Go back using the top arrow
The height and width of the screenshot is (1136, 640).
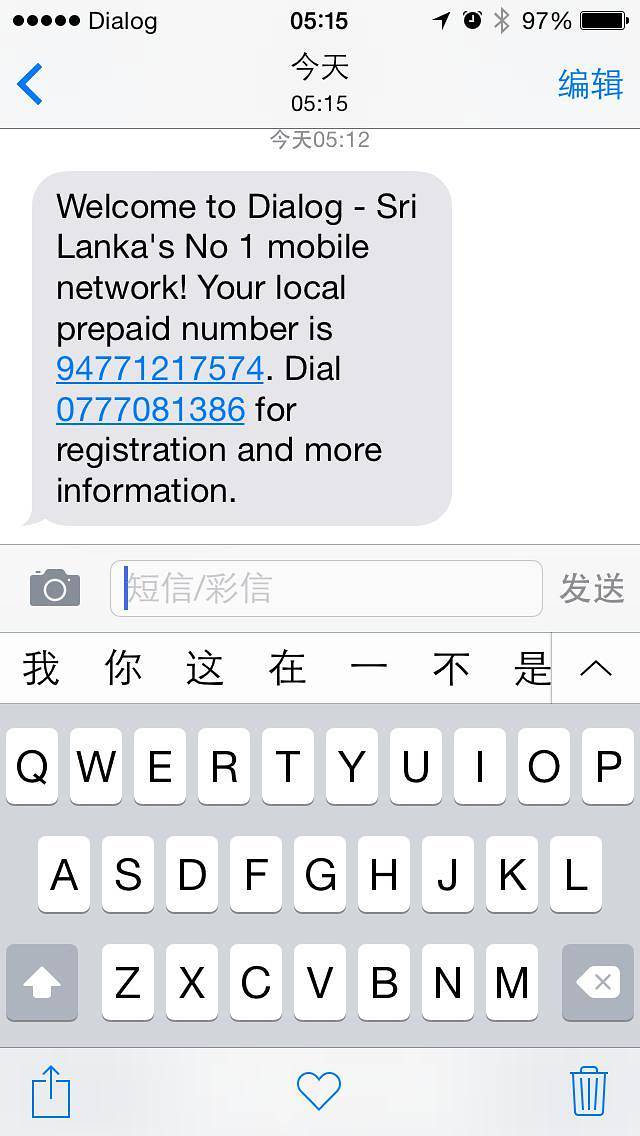30,84
